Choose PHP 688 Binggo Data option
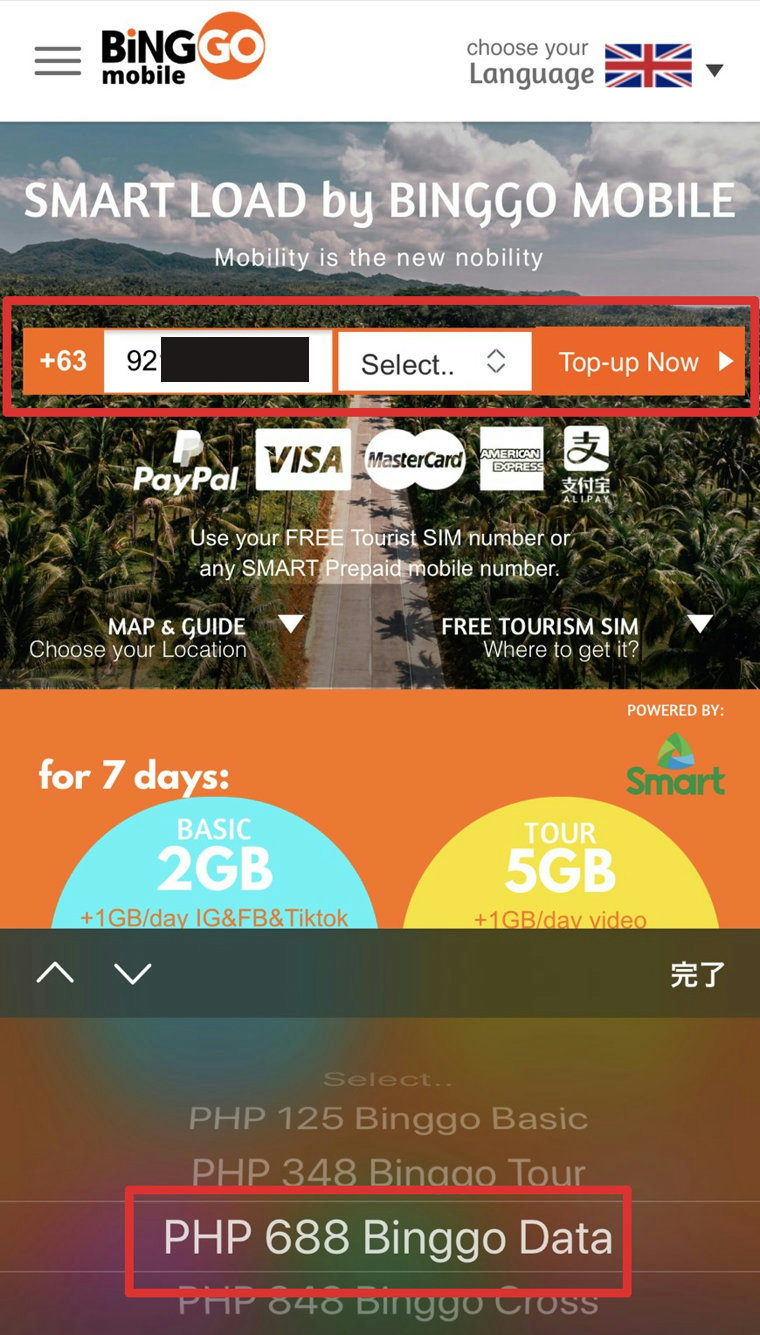Image resolution: width=760 pixels, height=1335 pixels. click(388, 1238)
